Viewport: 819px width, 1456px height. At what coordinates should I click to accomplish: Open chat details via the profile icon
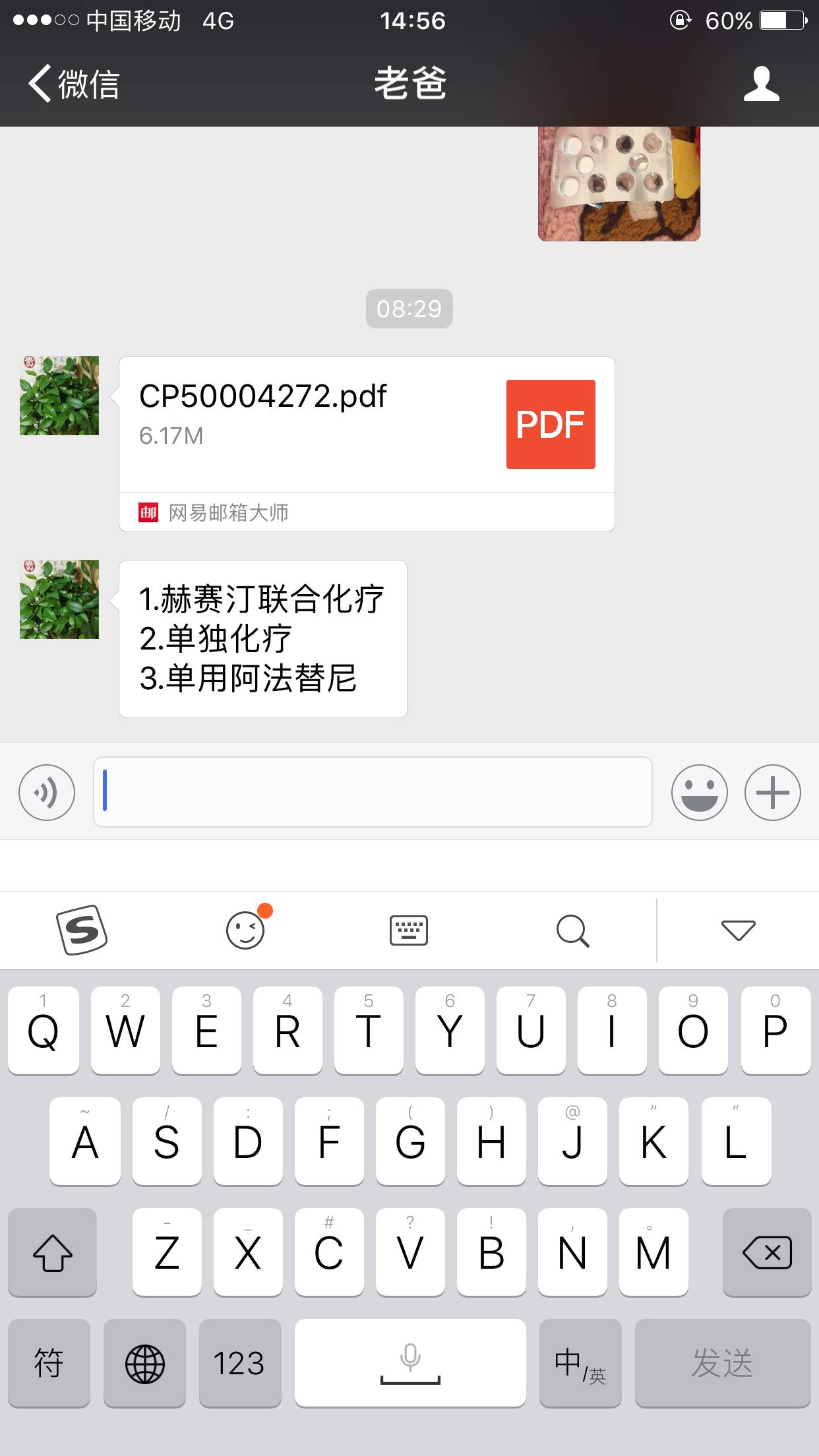point(761,84)
